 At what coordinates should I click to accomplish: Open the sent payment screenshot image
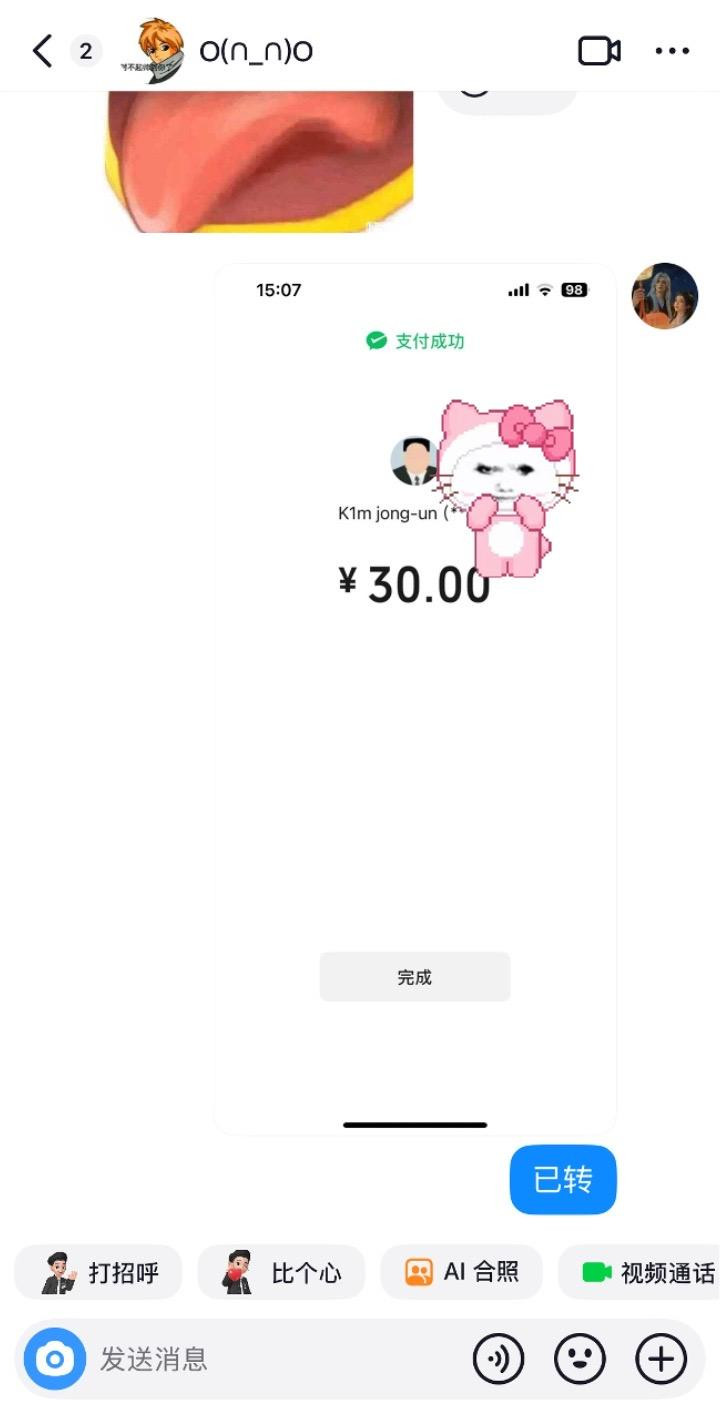415,699
